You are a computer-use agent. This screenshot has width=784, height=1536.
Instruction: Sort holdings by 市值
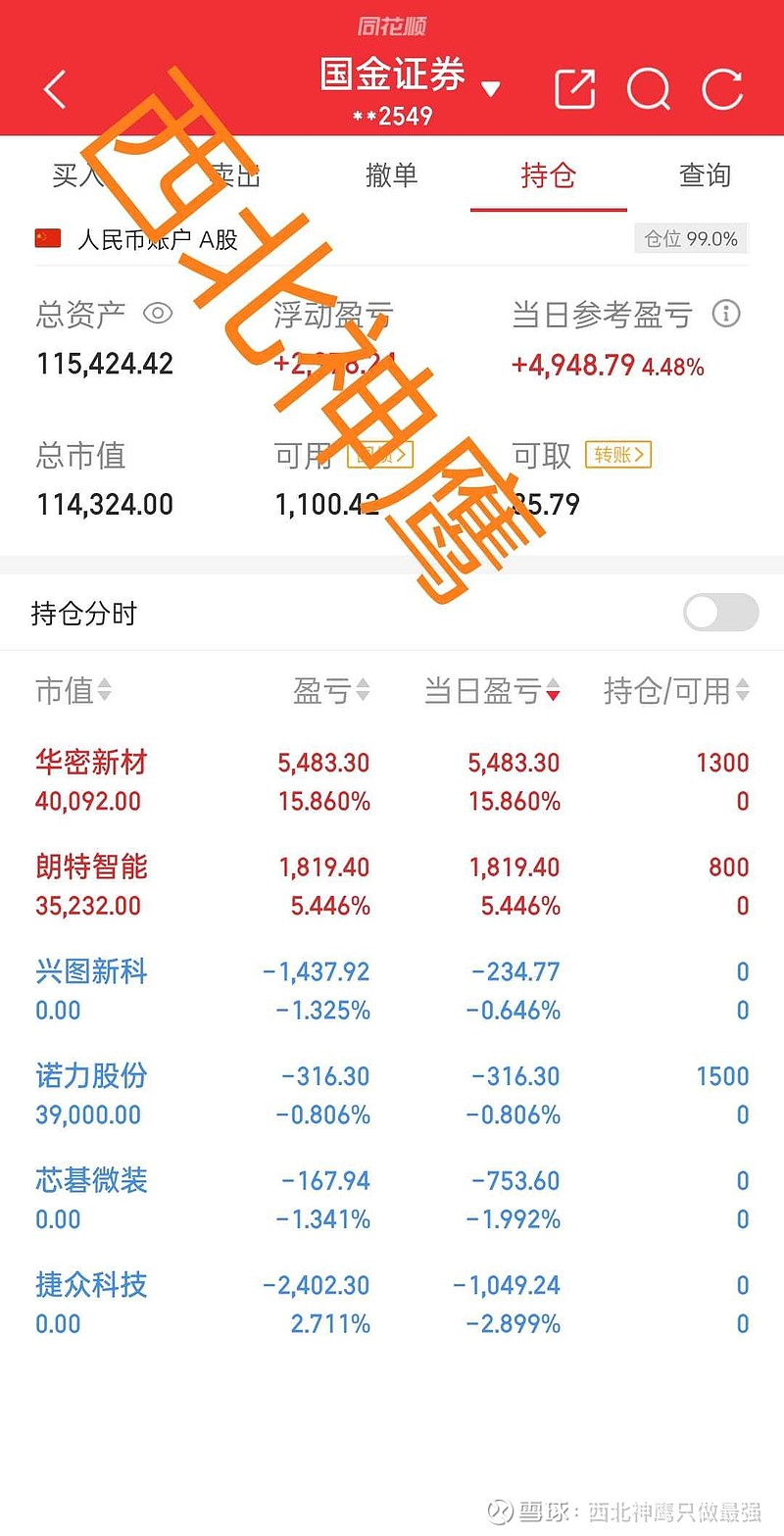pos(73,691)
